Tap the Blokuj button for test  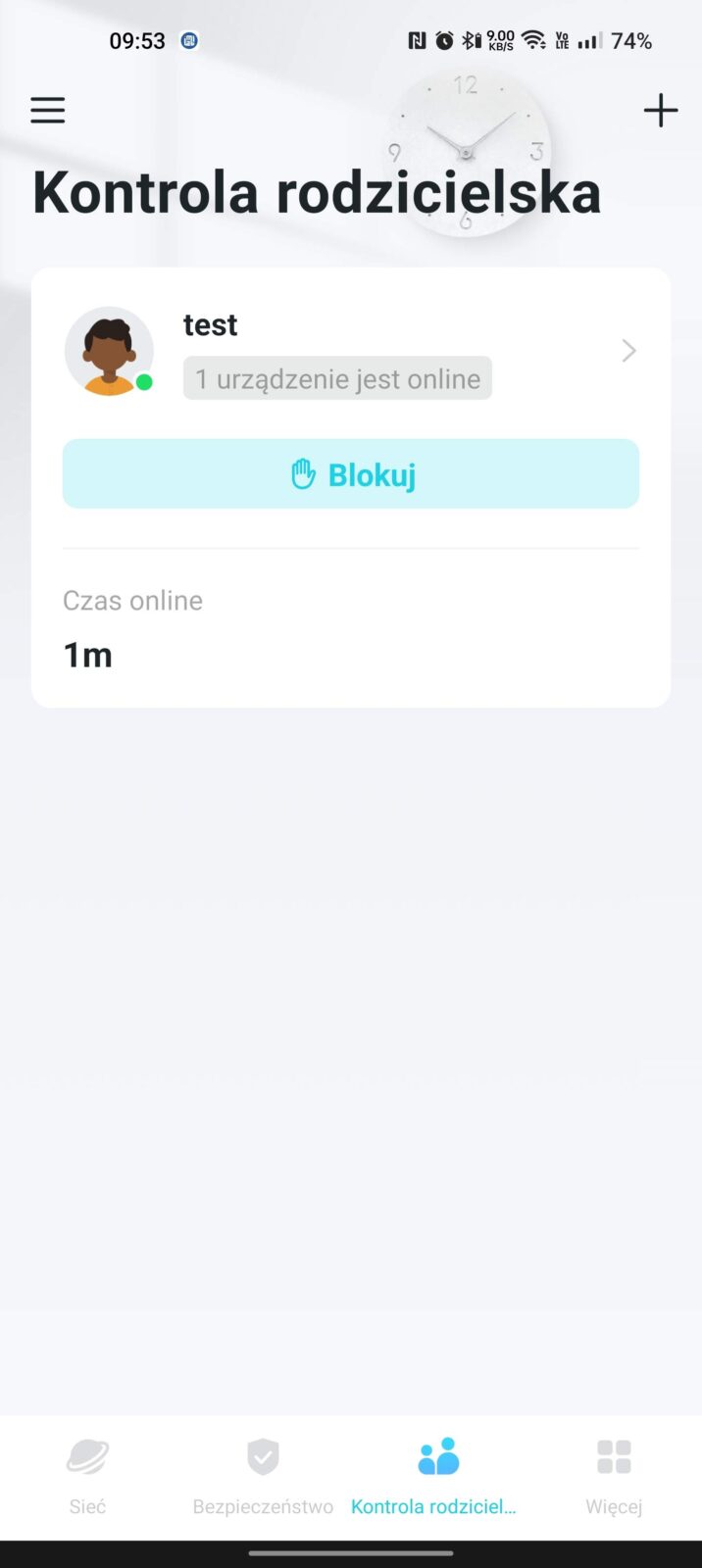tap(351, 474)
